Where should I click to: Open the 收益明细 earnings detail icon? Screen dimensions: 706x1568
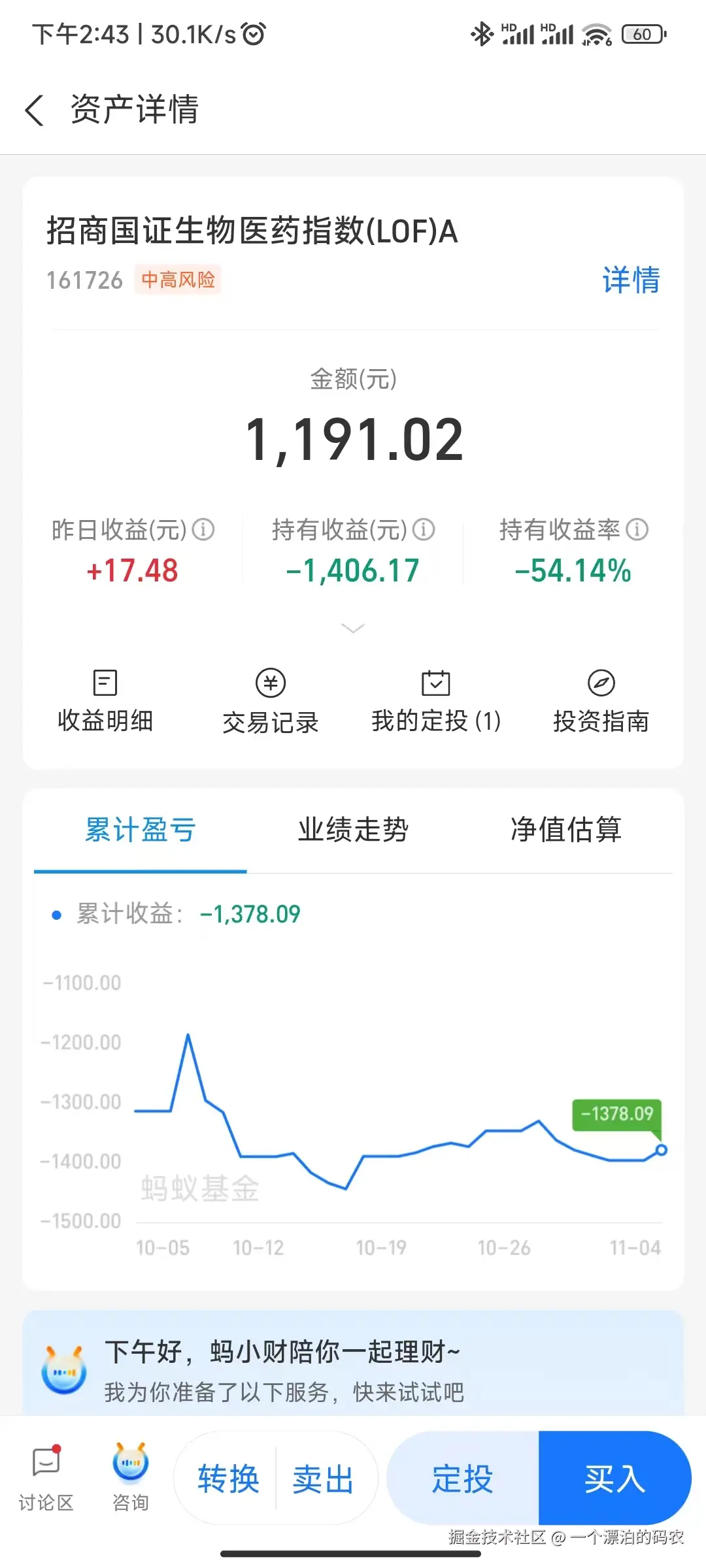(x=105, y=699)
